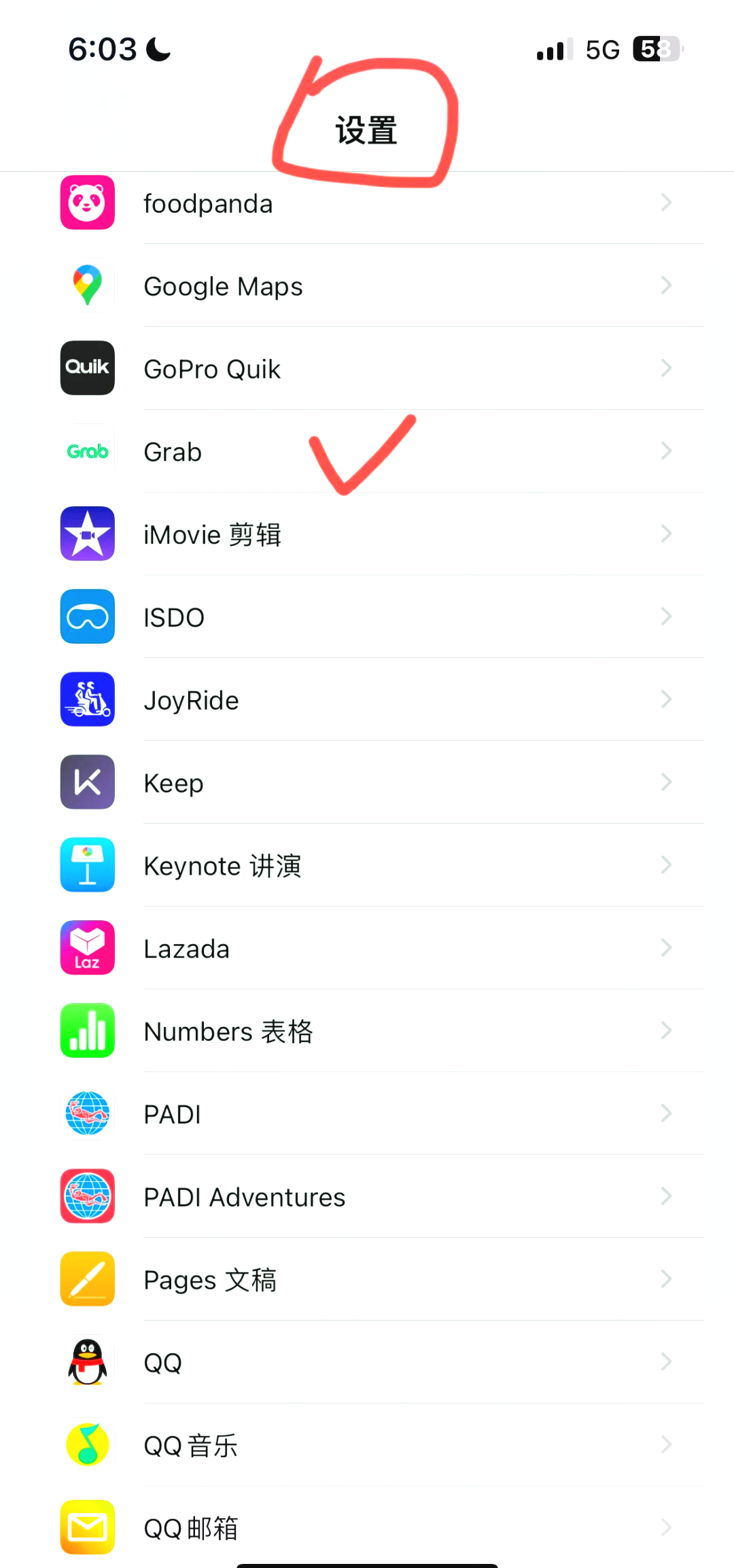Open foodpanda settings
This screenshot has width=734, height=1568.
[x=367, y=203]
